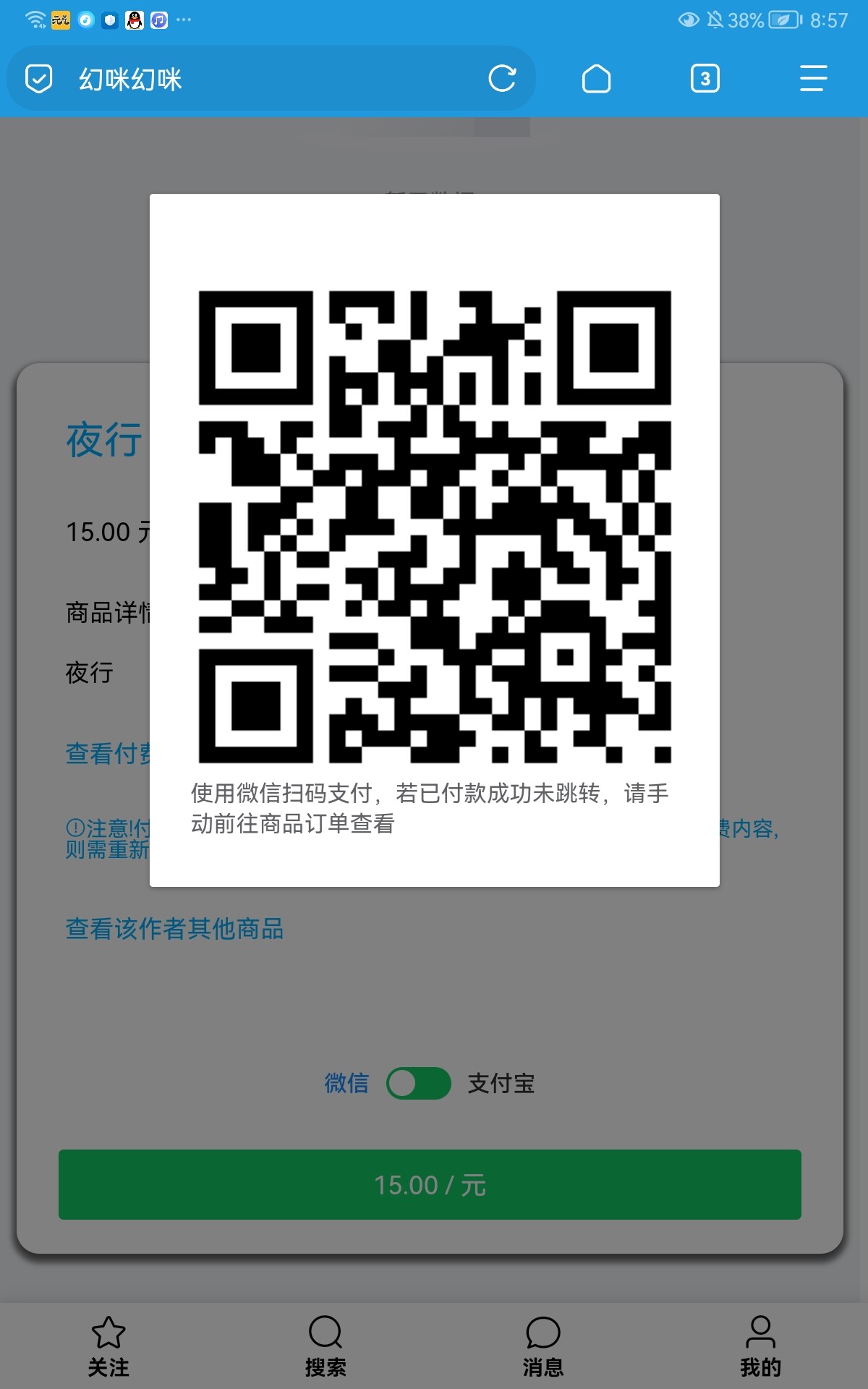This screenshot has height=1389, width=868.
Task: Open 查看该作者其他商品 link
Action: pyautogui.click(x=174, y=928)
